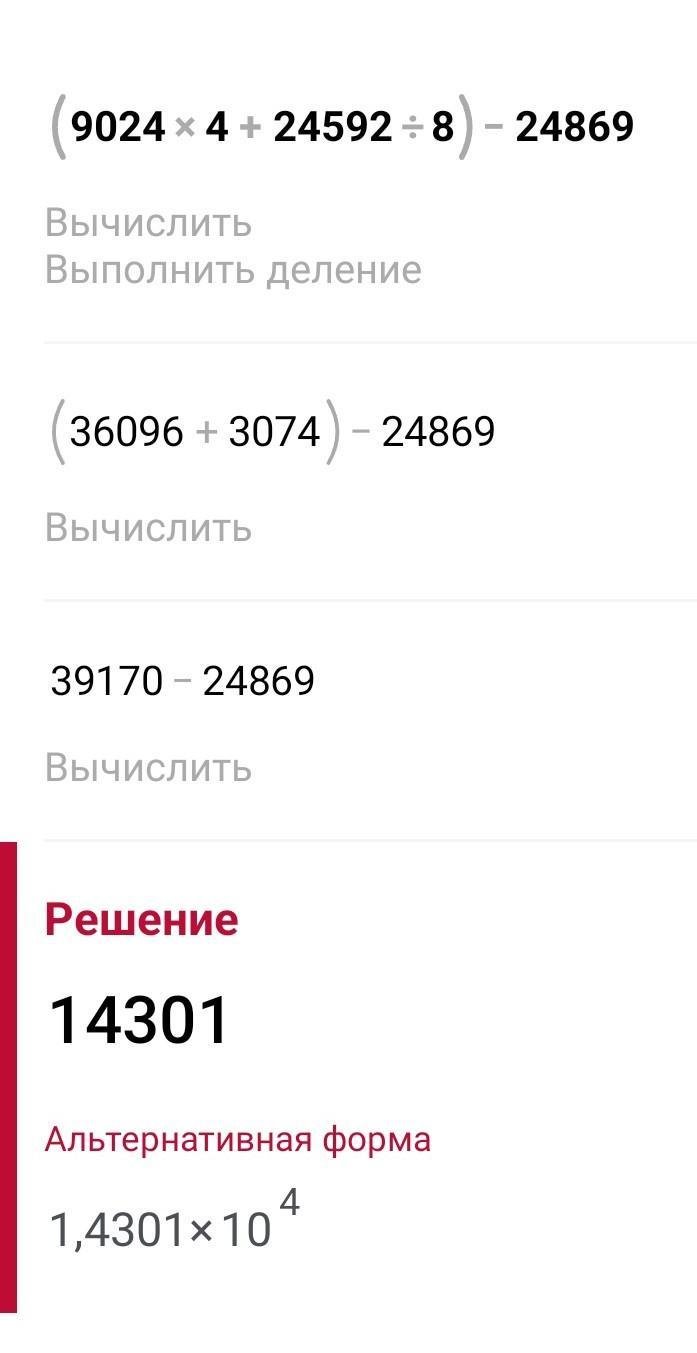Expand the step (9024×4+24592÷8)−24869
697x1353 pixels.
[341, 128]
